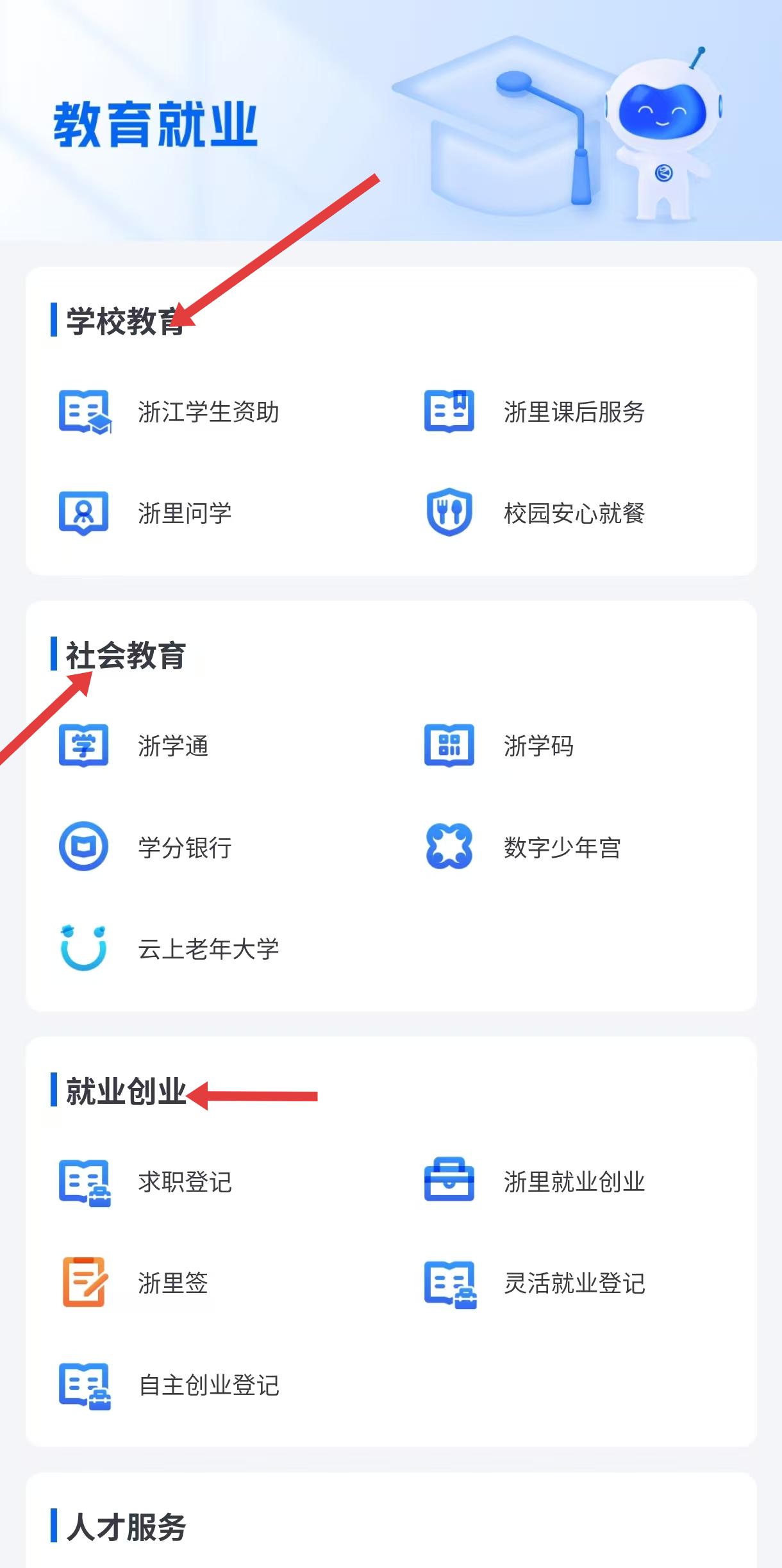
Task: Open 自主创业登记 registration
Action: (x=208, y=1385)
